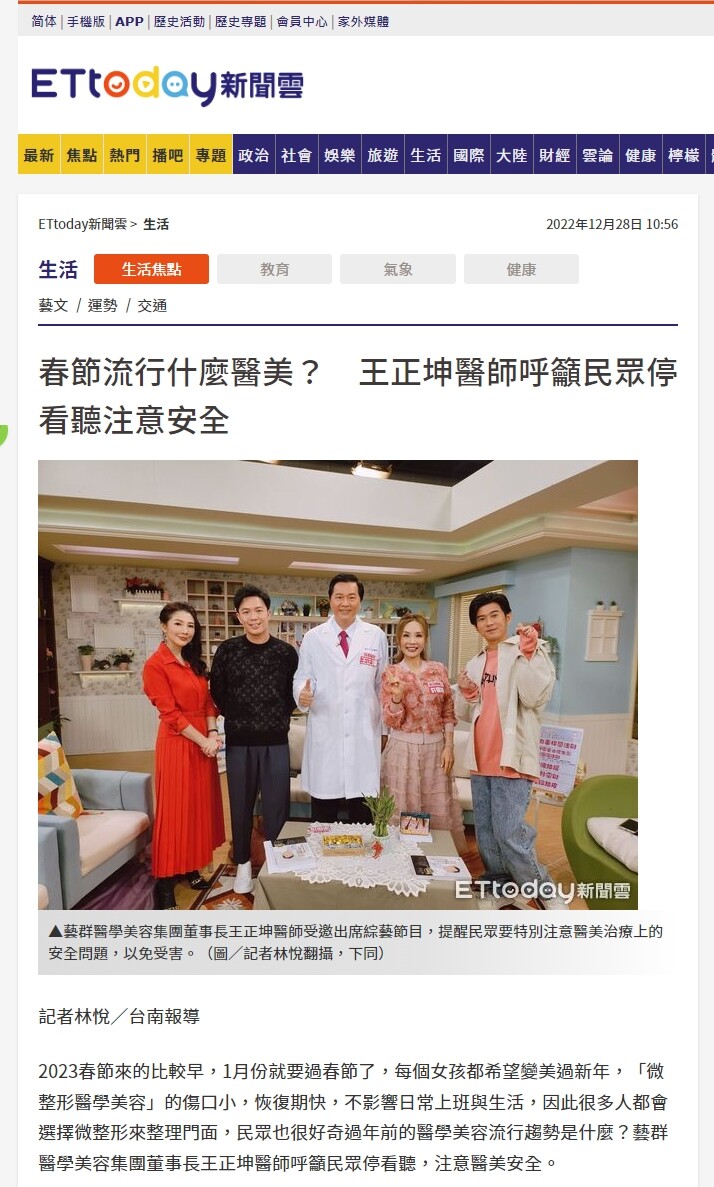Open the 國際 news category
The height and width of the screenshot is (1187, 714).
tap(468, 155)
